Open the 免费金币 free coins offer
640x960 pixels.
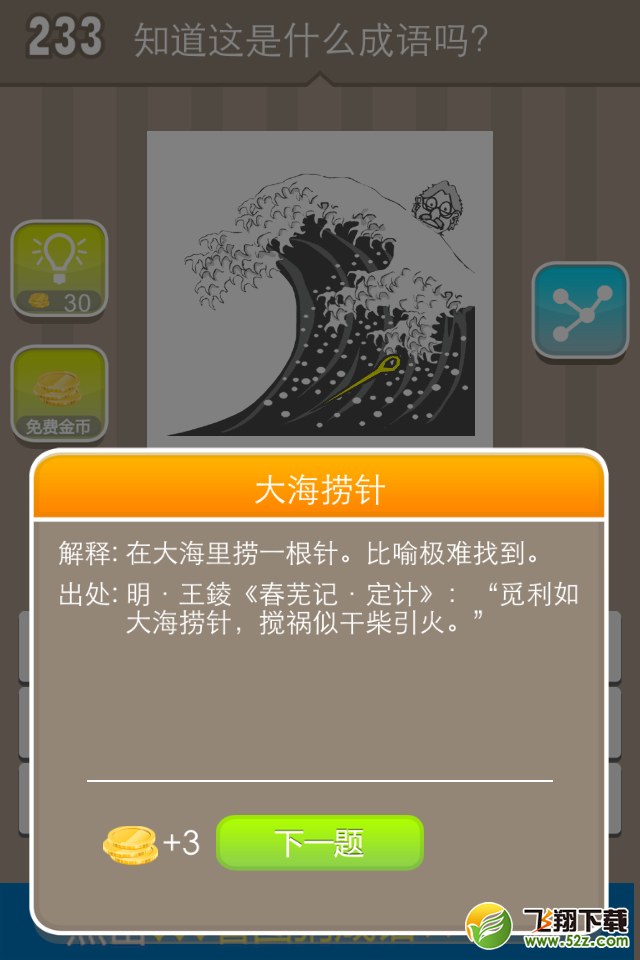[59, 394]
